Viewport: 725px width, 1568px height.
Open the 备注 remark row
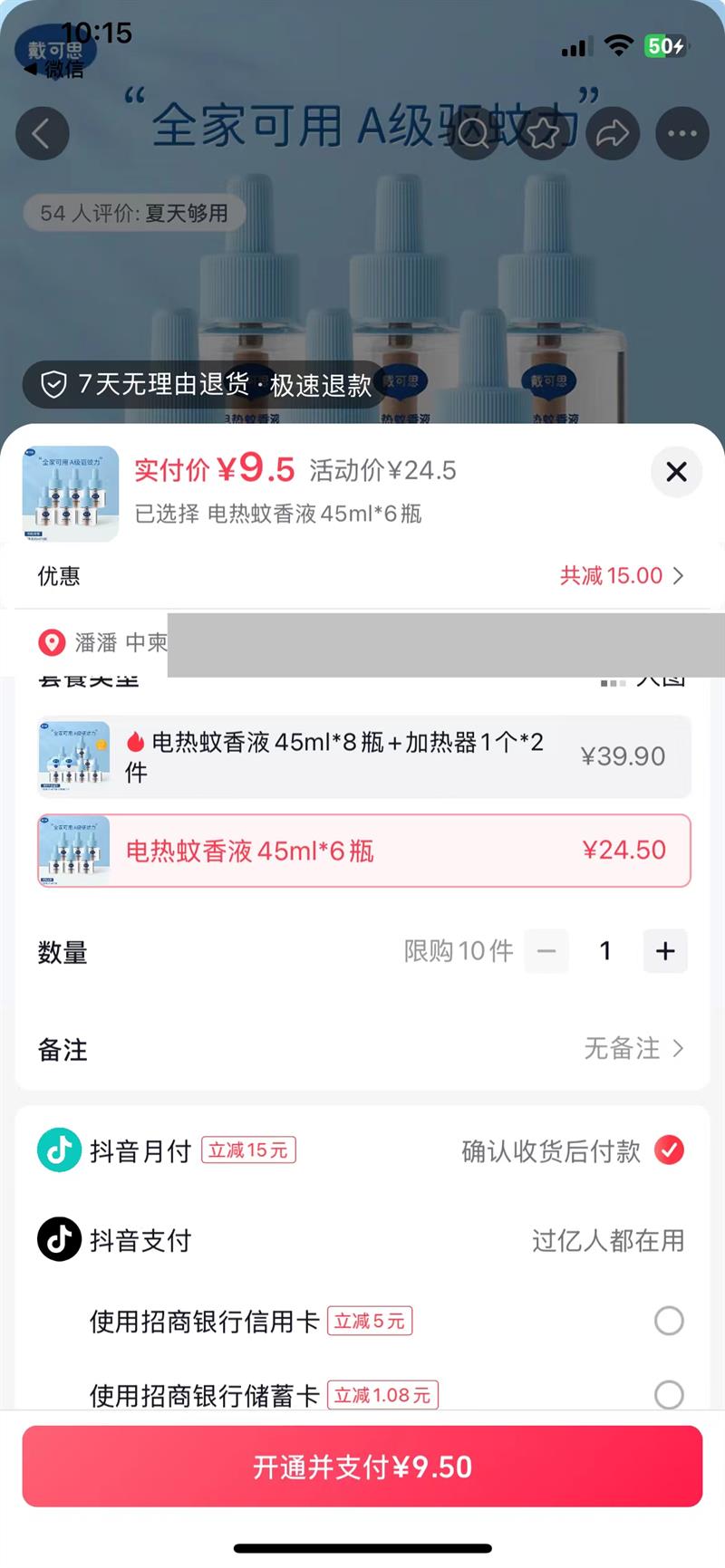[362, 1049]
